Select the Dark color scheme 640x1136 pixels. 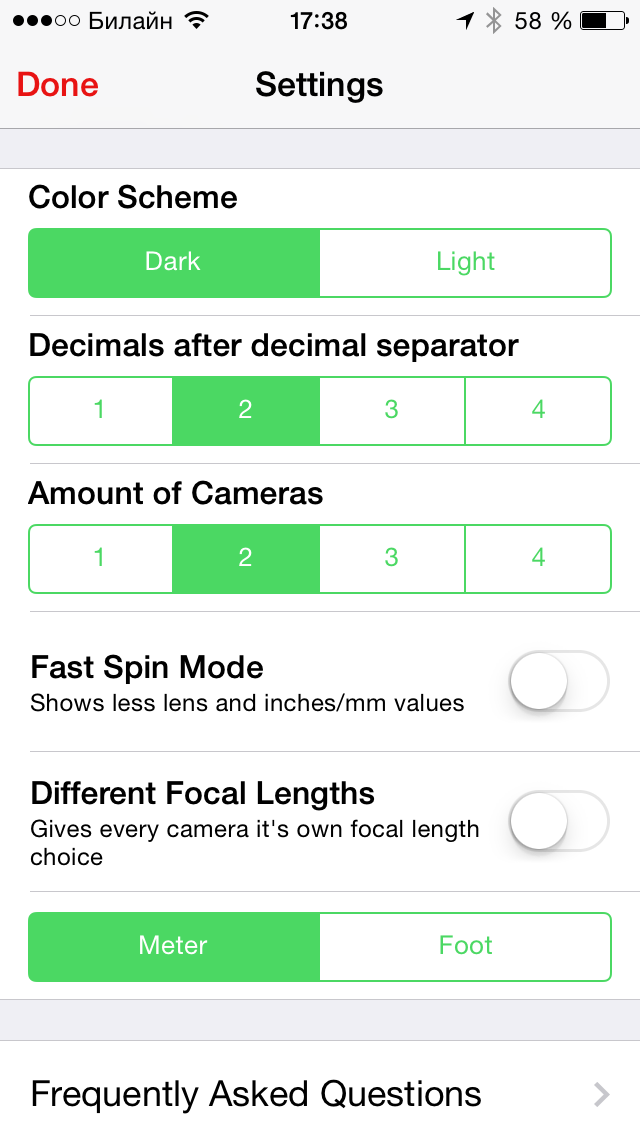173,262
